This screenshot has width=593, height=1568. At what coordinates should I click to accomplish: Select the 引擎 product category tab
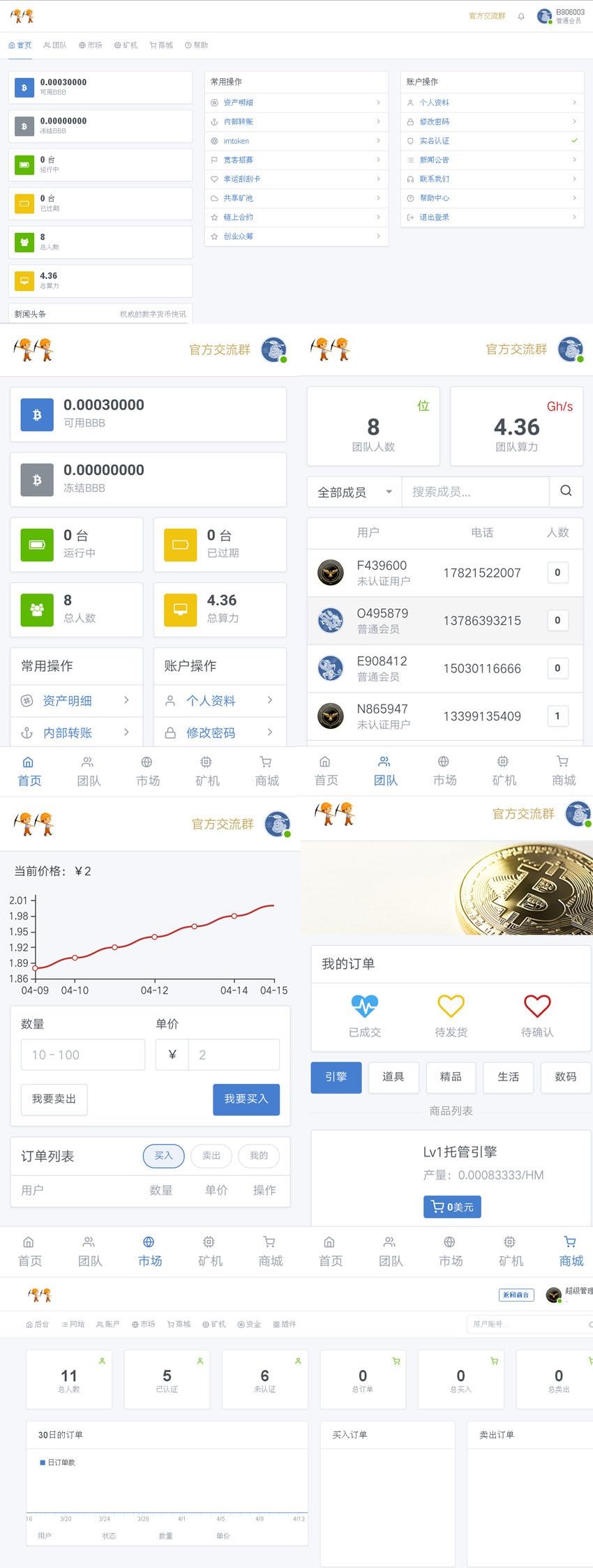click(336, 1077)
